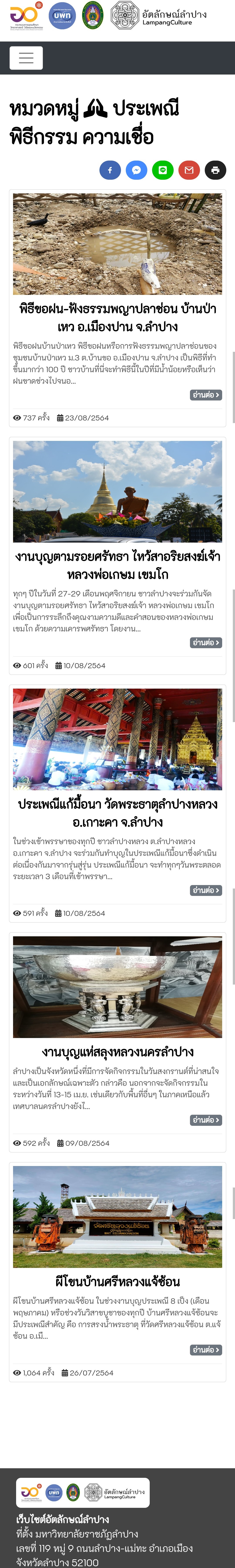The image size is (235, 1568).
Task: Open silver bowl image of งานบุญแห่สลุงหลวง
Action: tap(117, 987)
